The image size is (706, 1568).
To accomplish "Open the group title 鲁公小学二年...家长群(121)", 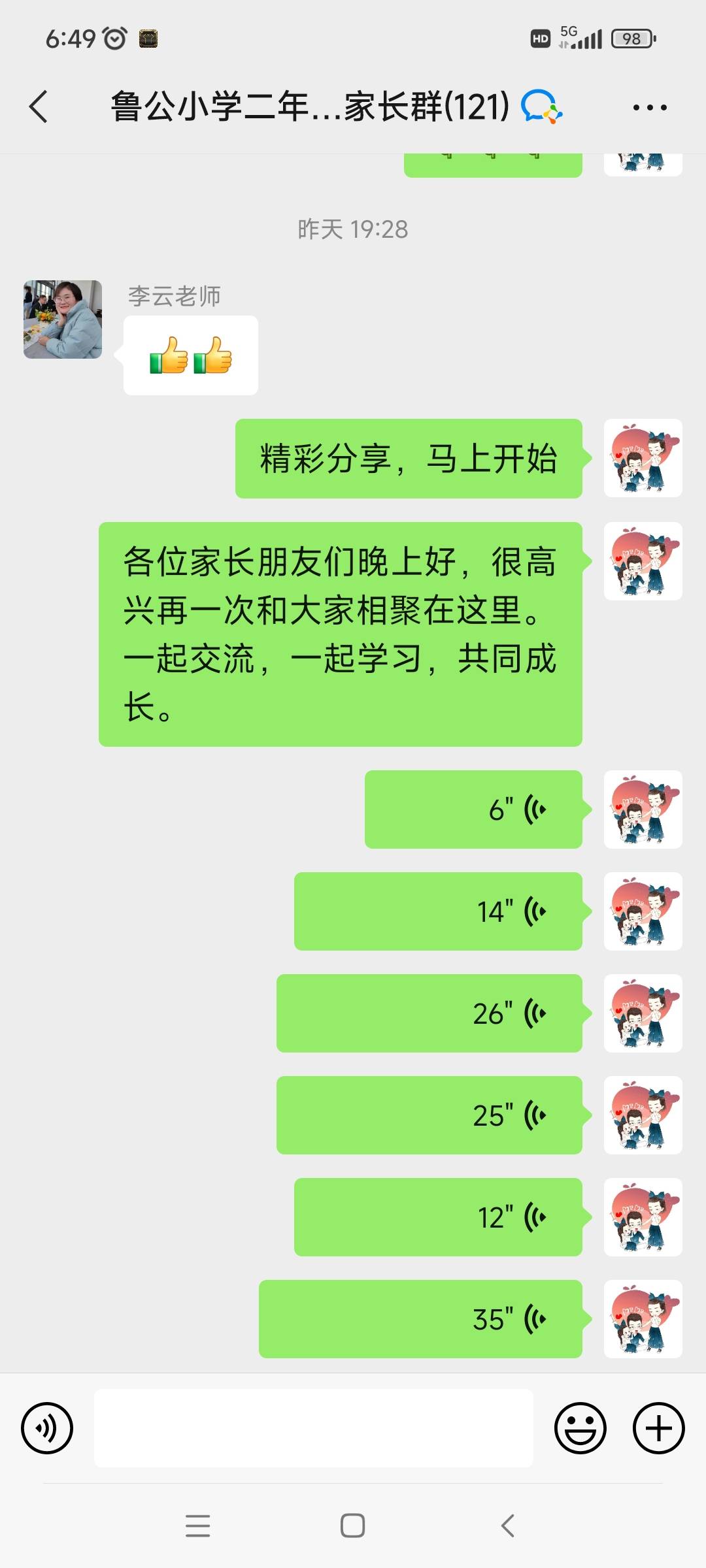I will pyautogui.click(x=307, y=106).
